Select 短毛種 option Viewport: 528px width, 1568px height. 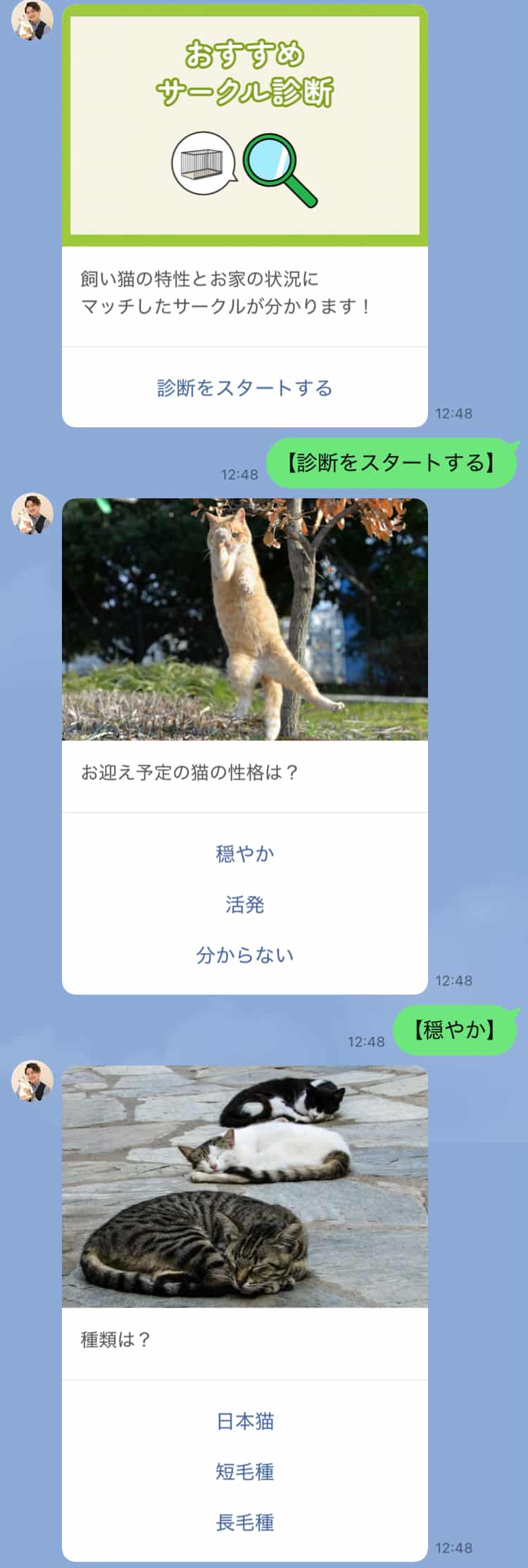click(x=244, y=1472)
